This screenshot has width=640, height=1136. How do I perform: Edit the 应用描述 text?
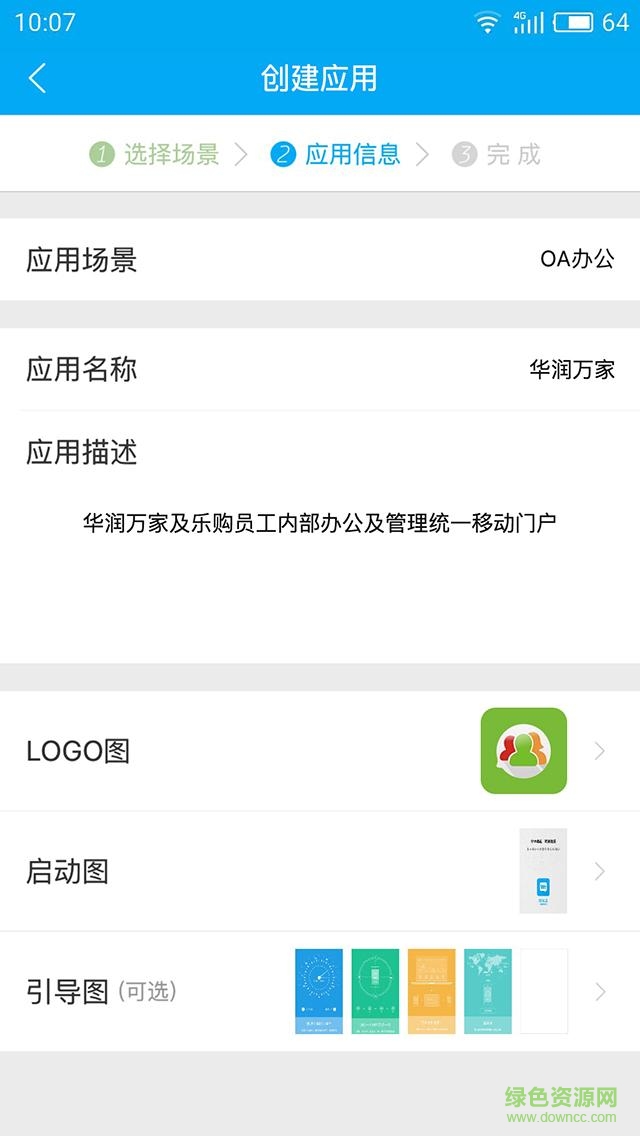tap(320, 522)
